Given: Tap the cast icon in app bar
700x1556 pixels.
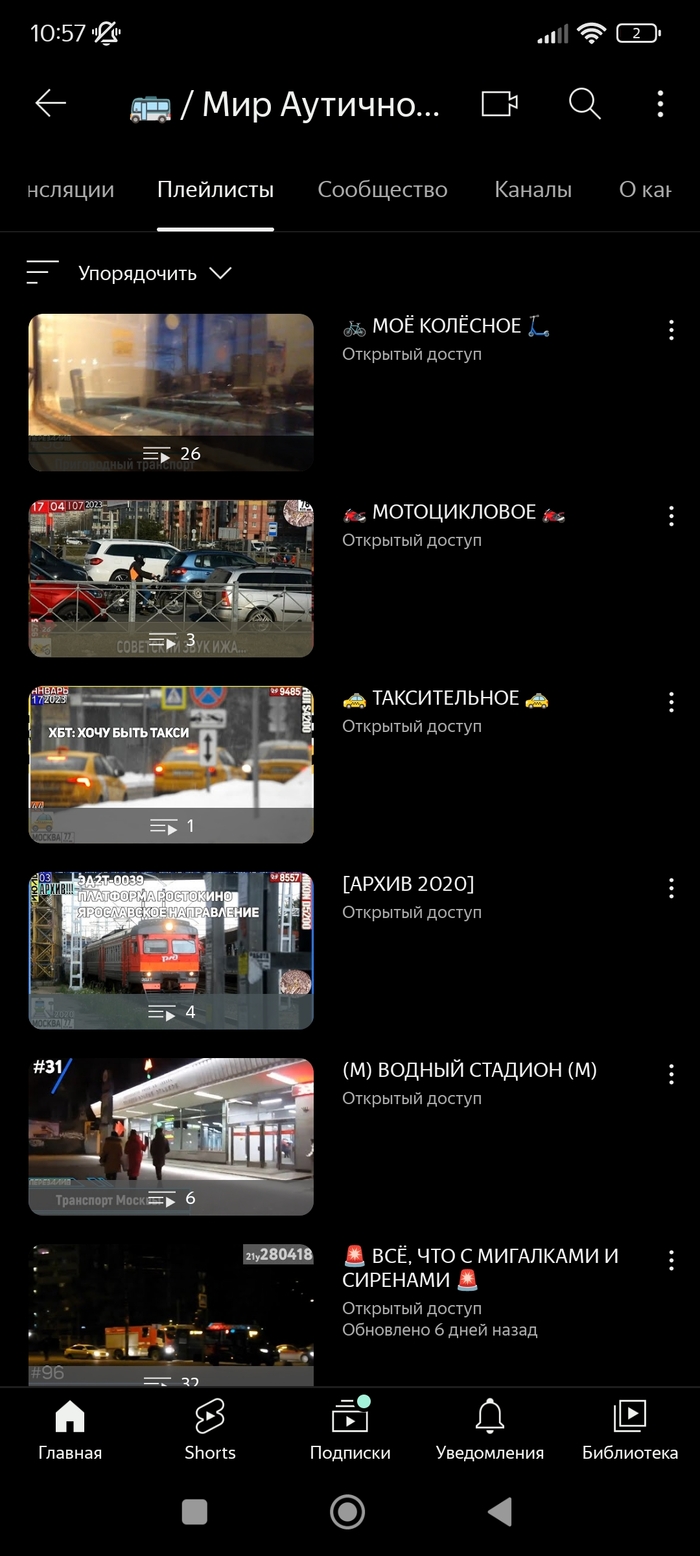Looking at the screenshot, I should point(499,104).
